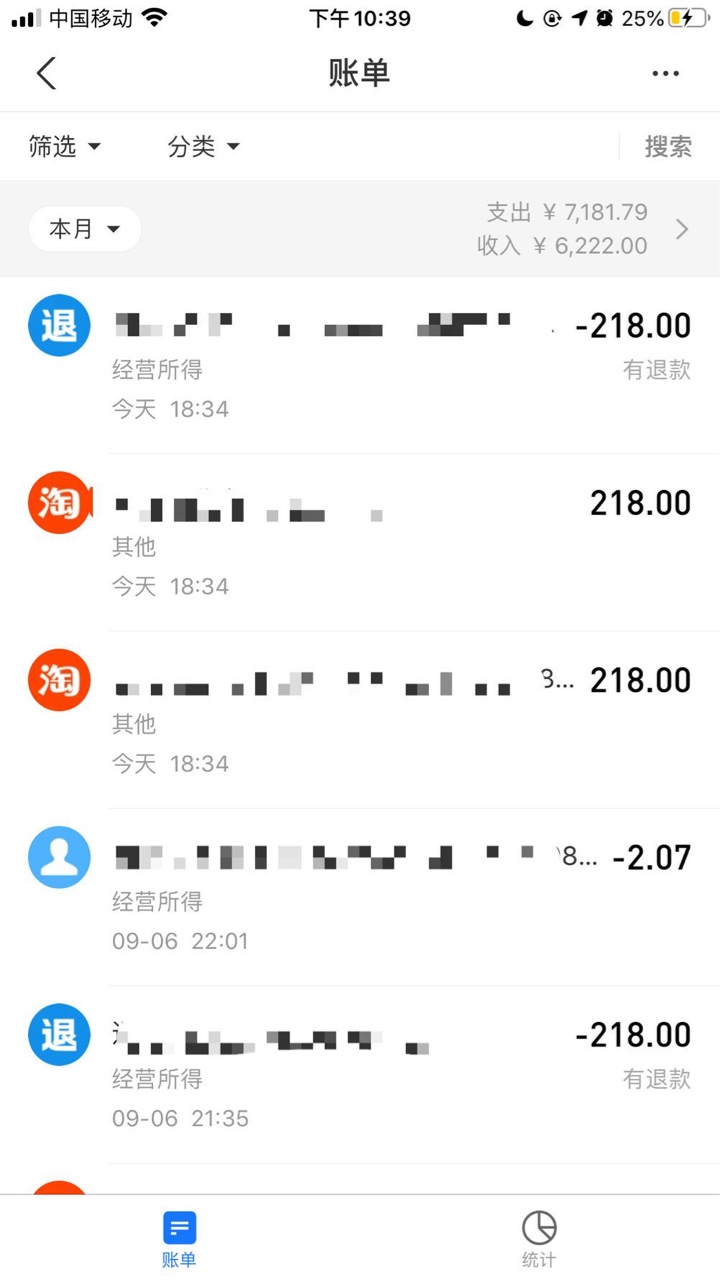
Task: Open the 09-06 21:35 -218.00 refund entry
Action: point(360,1074)
